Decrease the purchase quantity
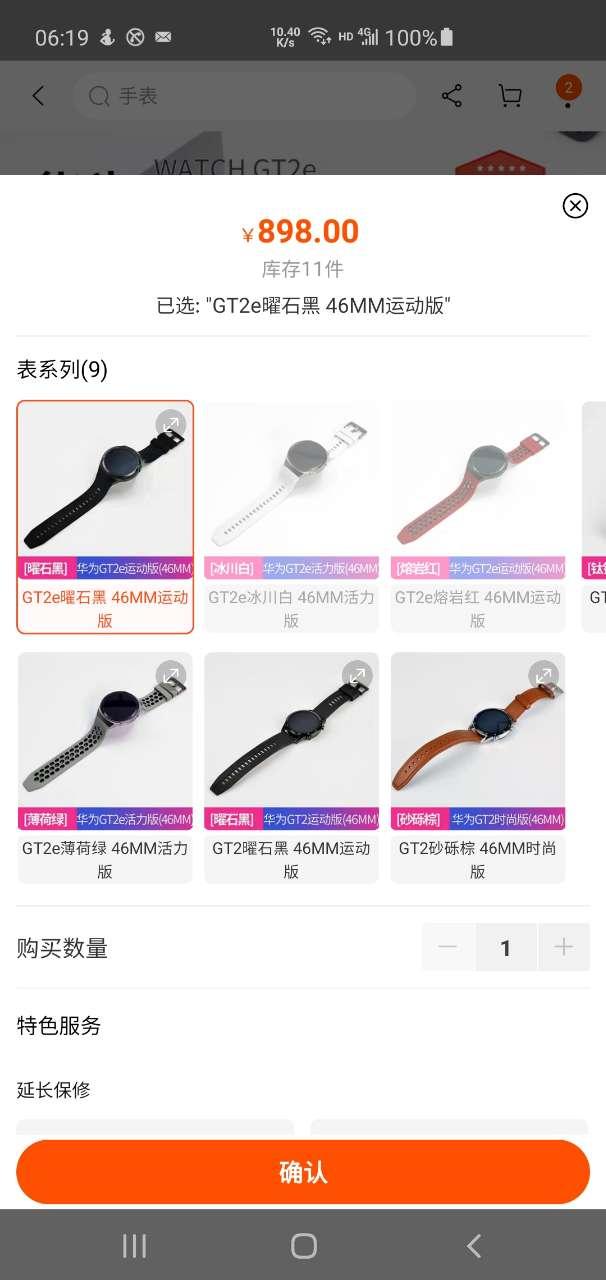Screen dimensions: 606x1280 tap(448, 947)
